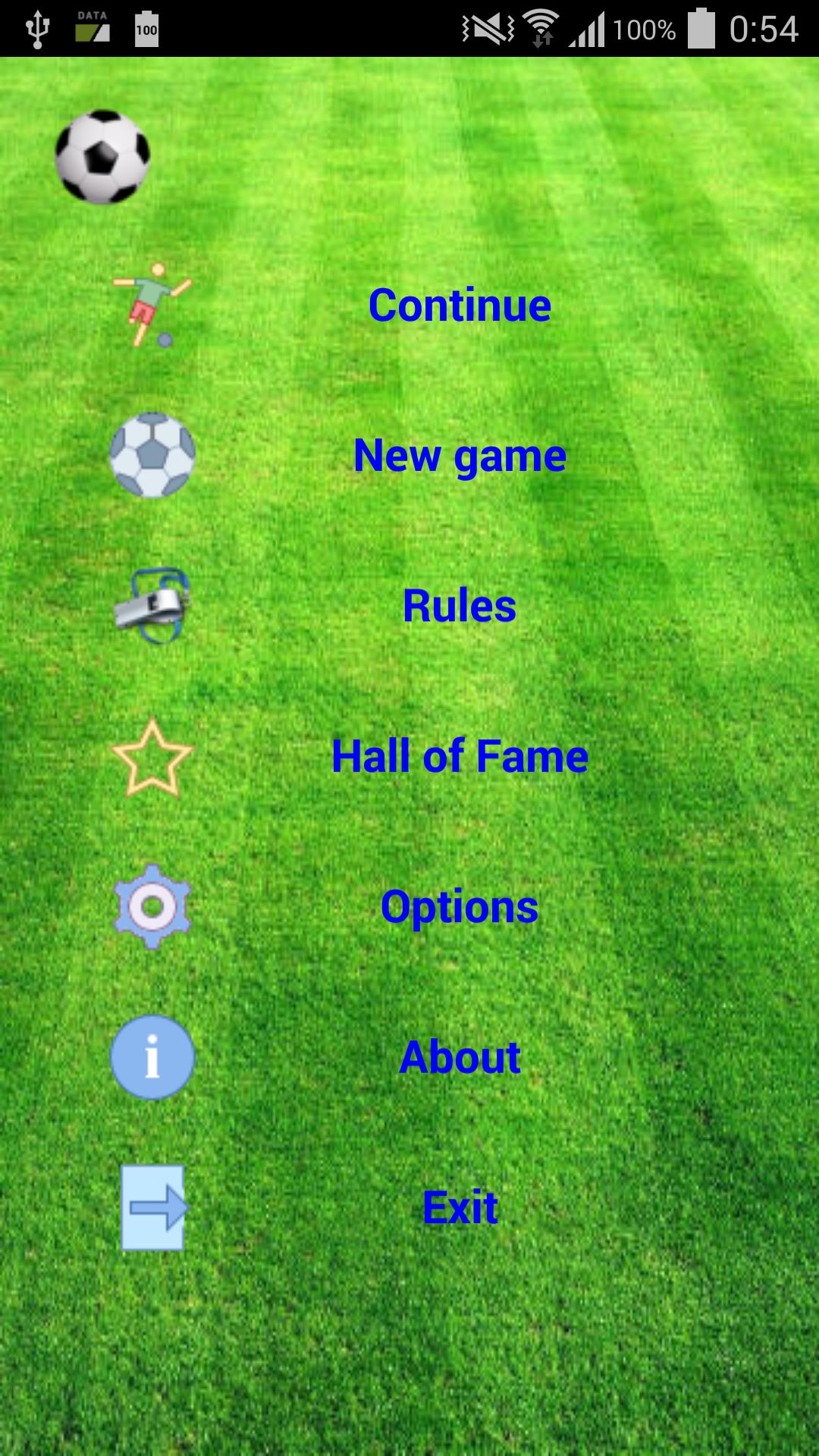Start a New game
The height and width of the screenshot is (1456, 819).
(x=459, y=455)
